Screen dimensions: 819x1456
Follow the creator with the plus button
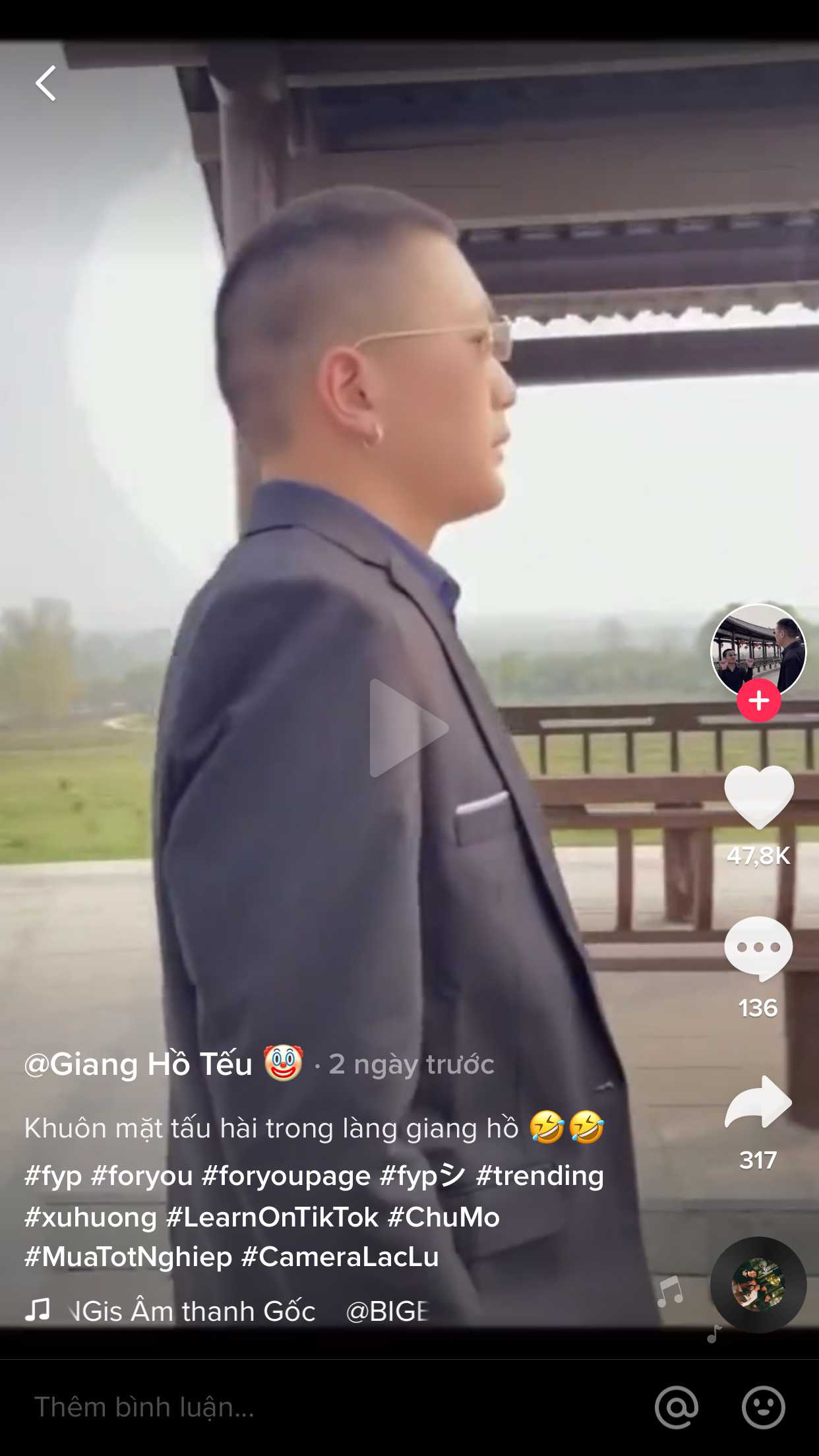click(758, 700)
